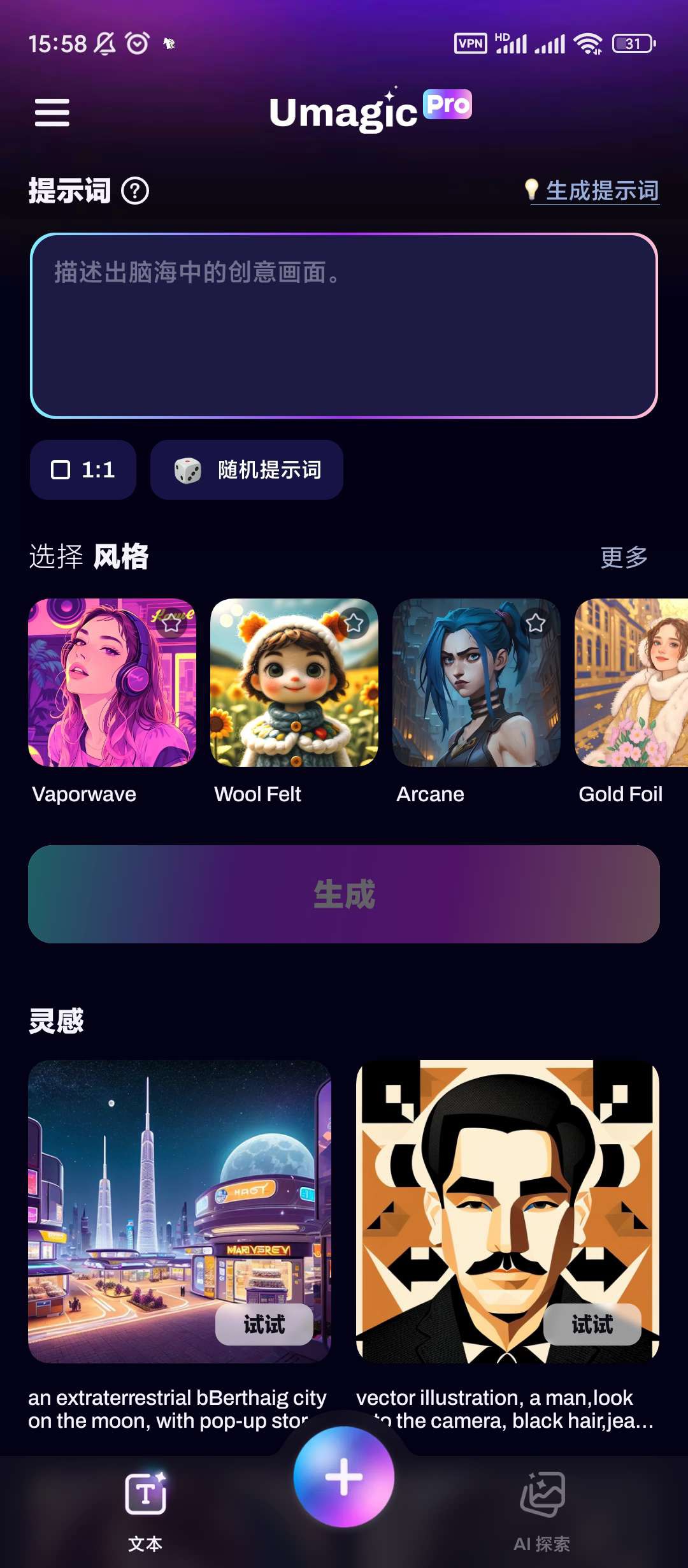
Task: Favorite the Wool Felt style star
Action: coord(354,623)
